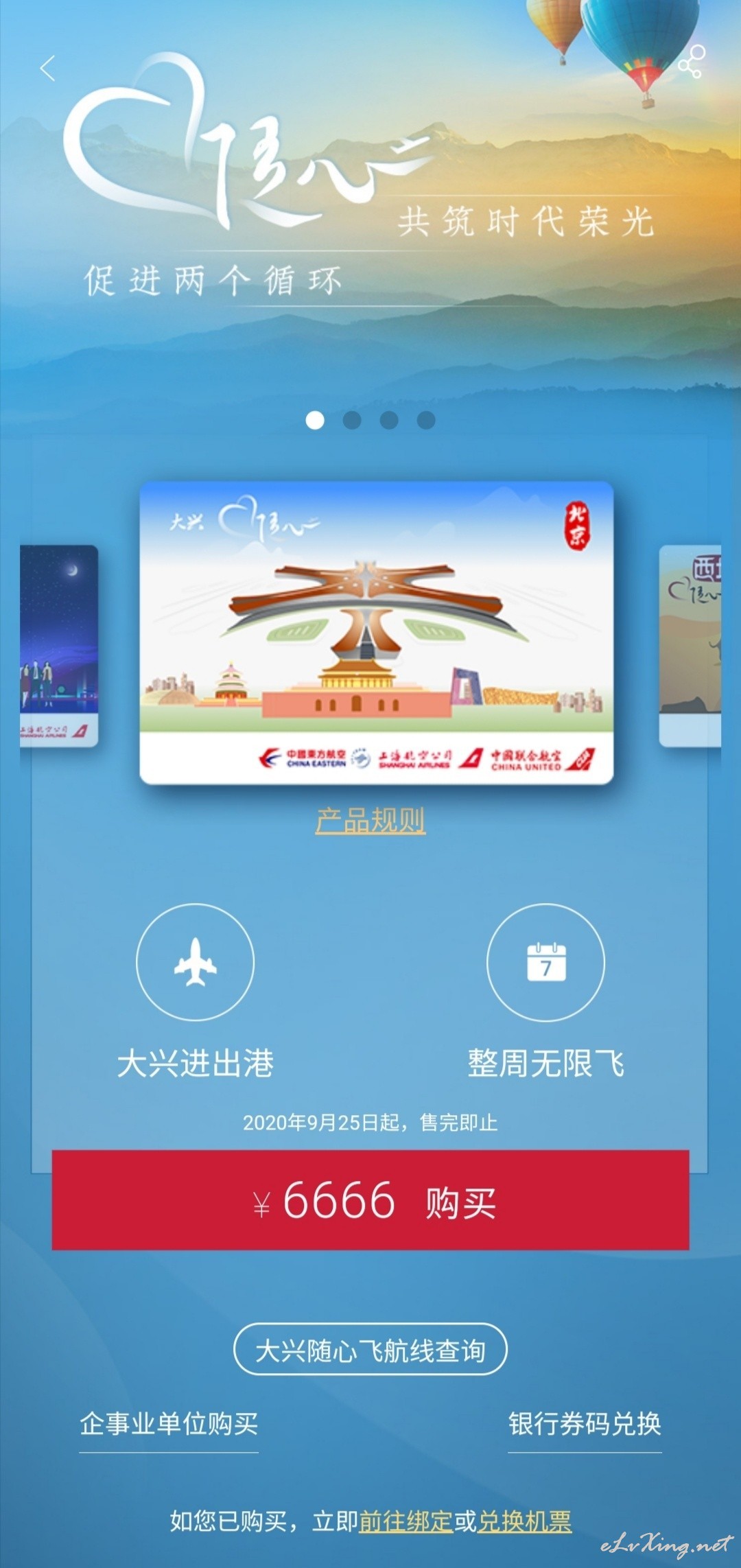Select 企事业单位购买
741x1568 pixels.
169,1424
